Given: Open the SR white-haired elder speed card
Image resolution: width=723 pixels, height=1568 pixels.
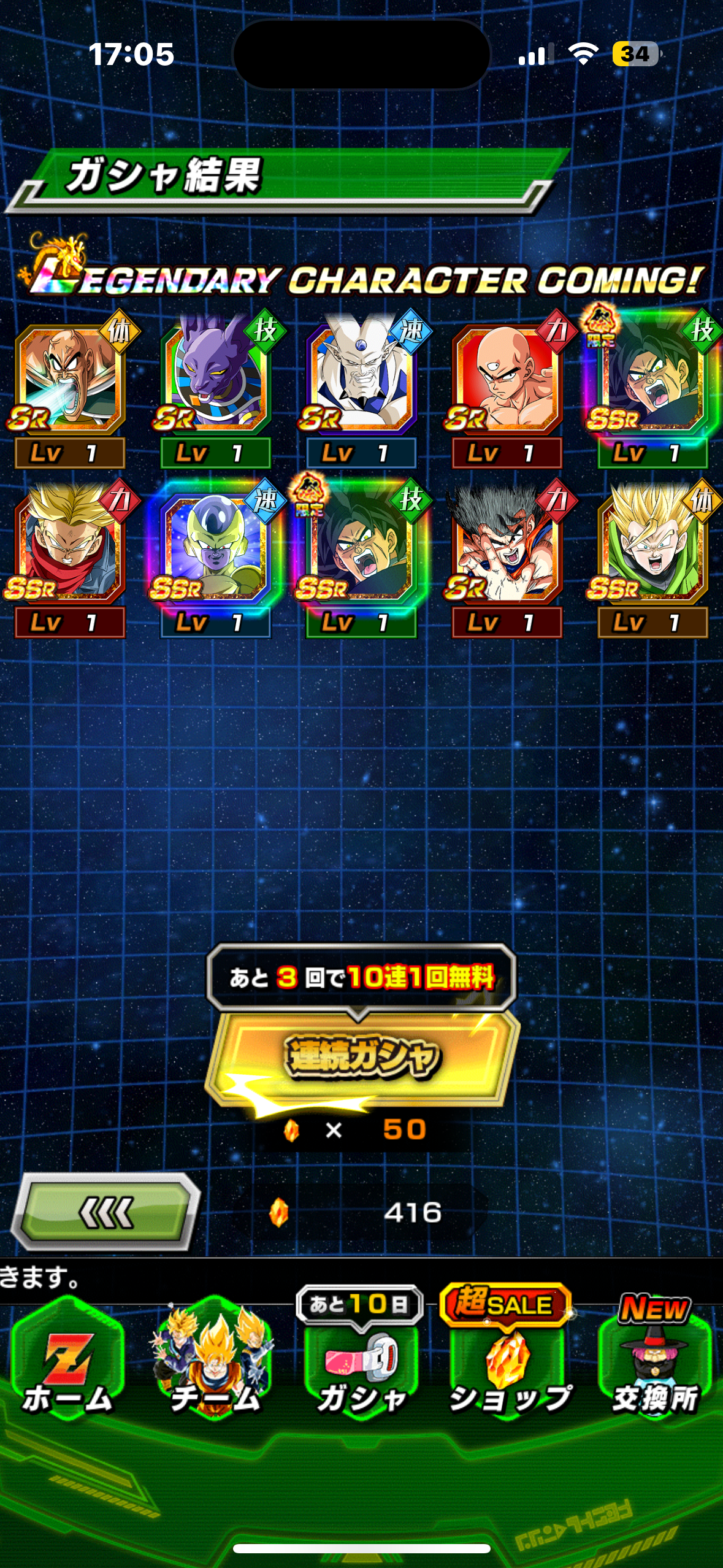Looking at the screenshot, I should coord(361,380).
